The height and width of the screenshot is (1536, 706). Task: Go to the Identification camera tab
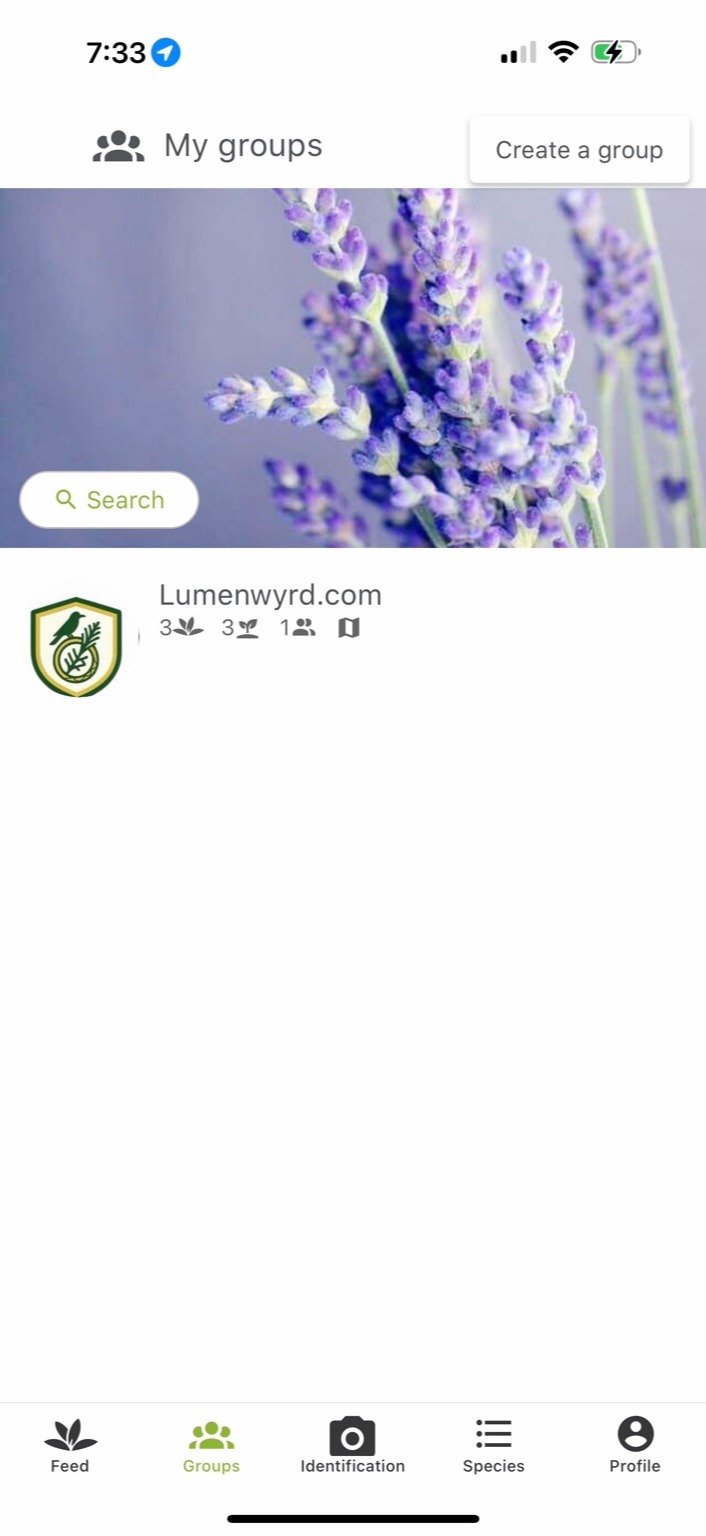pos(352,1445)
